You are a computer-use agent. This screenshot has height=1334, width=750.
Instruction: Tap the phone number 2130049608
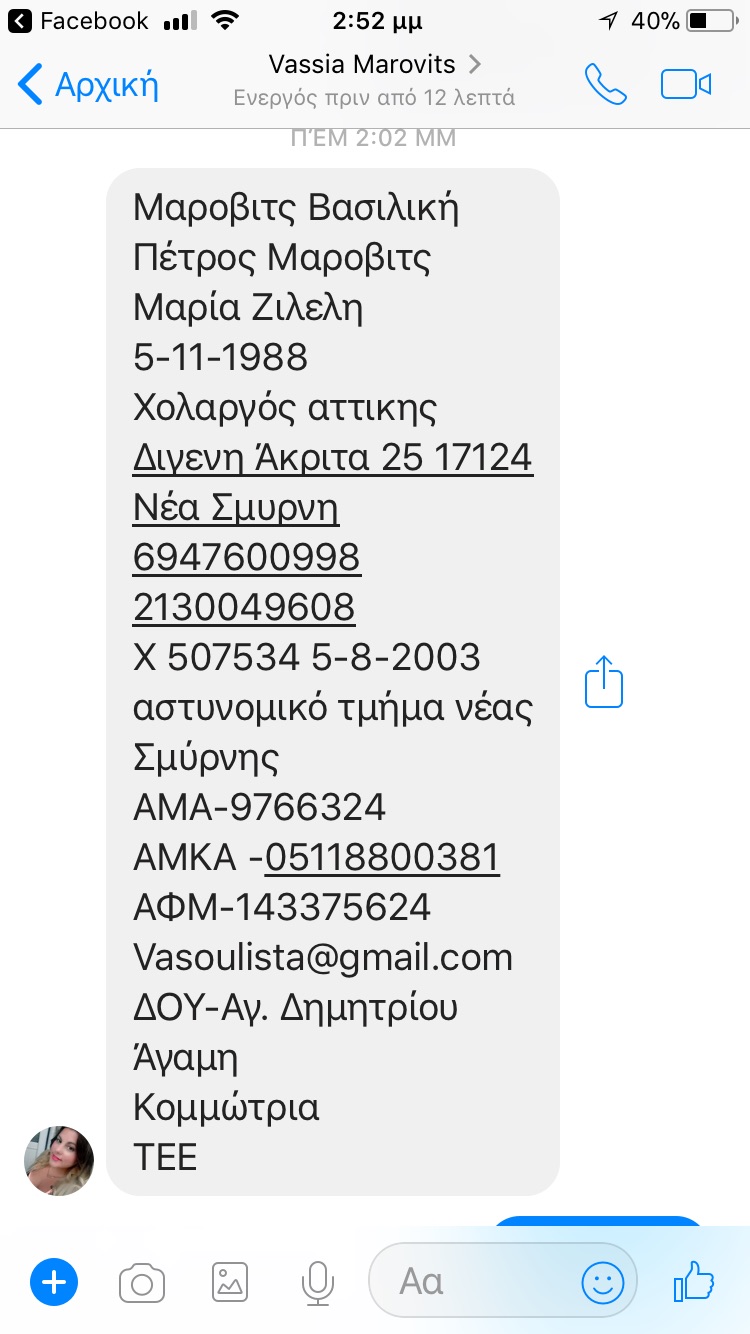(244, 607)
